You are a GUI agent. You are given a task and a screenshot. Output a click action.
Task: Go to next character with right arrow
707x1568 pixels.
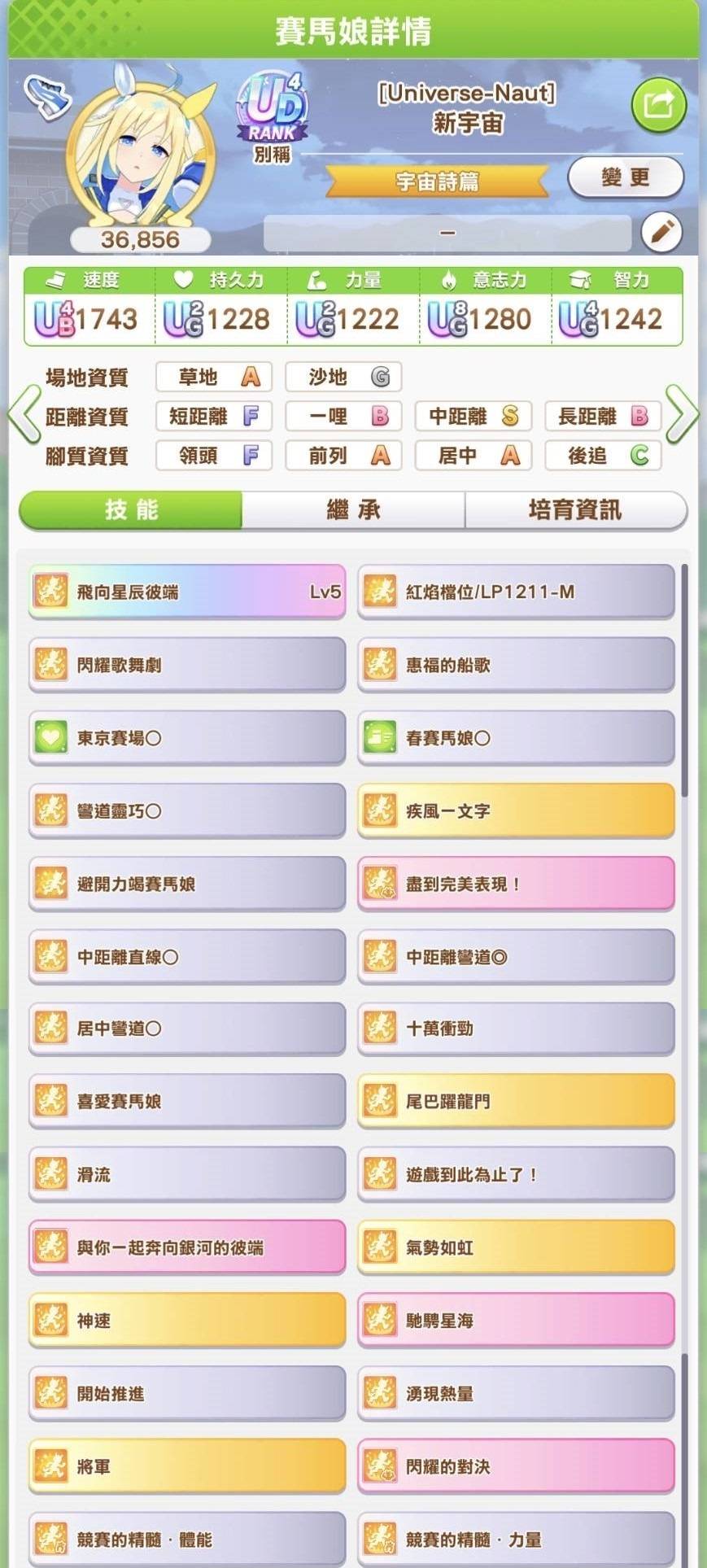tap(683, 414)
